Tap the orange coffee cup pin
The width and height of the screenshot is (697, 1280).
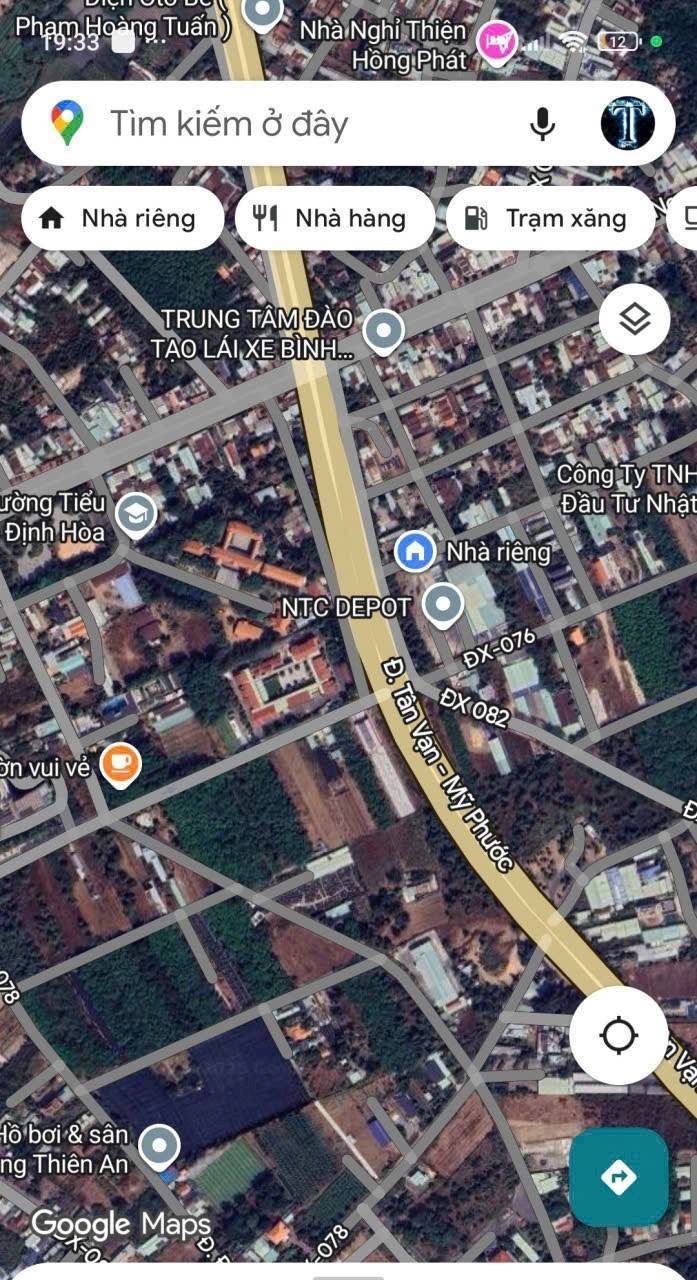121,765
